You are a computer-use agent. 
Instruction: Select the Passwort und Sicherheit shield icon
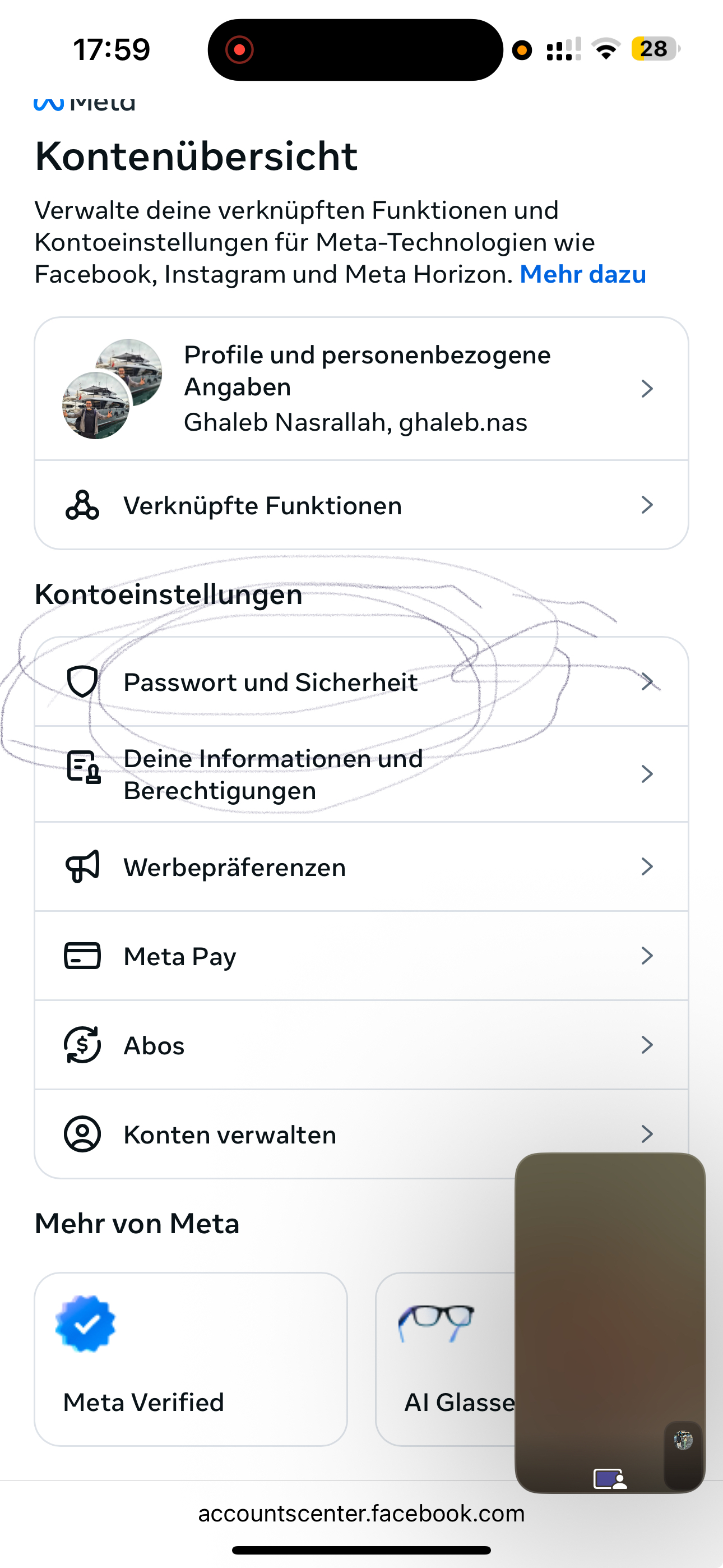pos(83,682)
